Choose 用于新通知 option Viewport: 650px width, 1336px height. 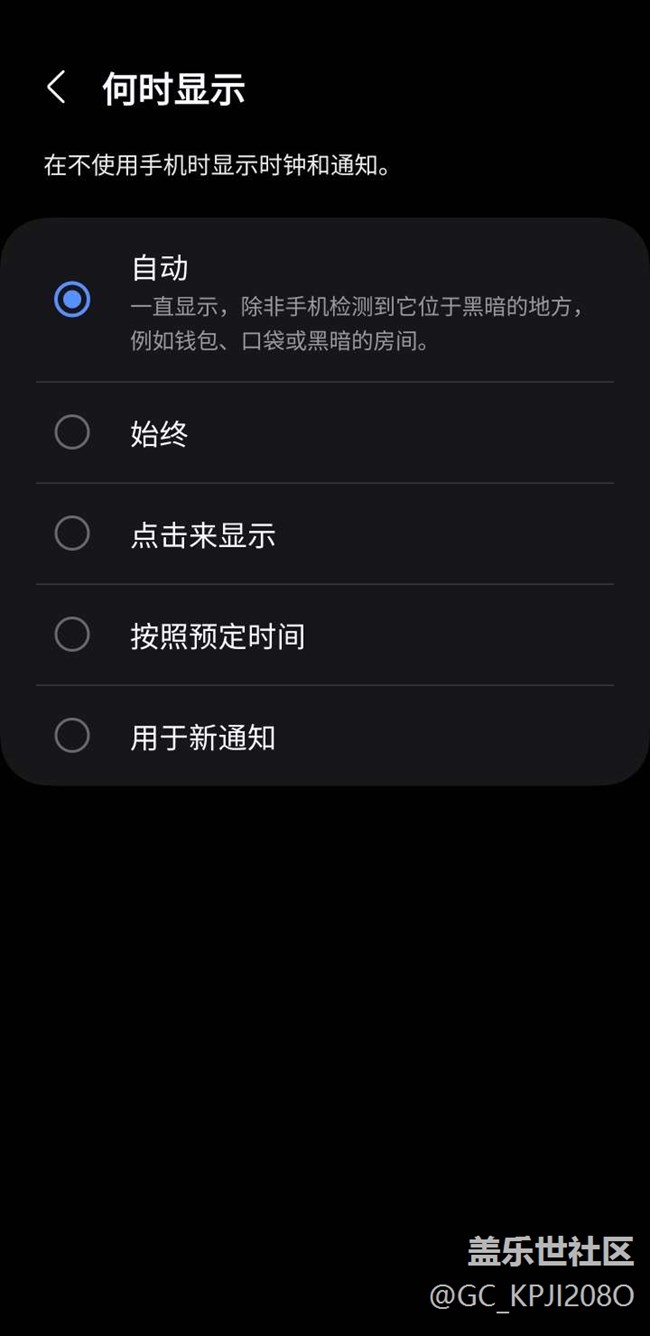[72, 737]
